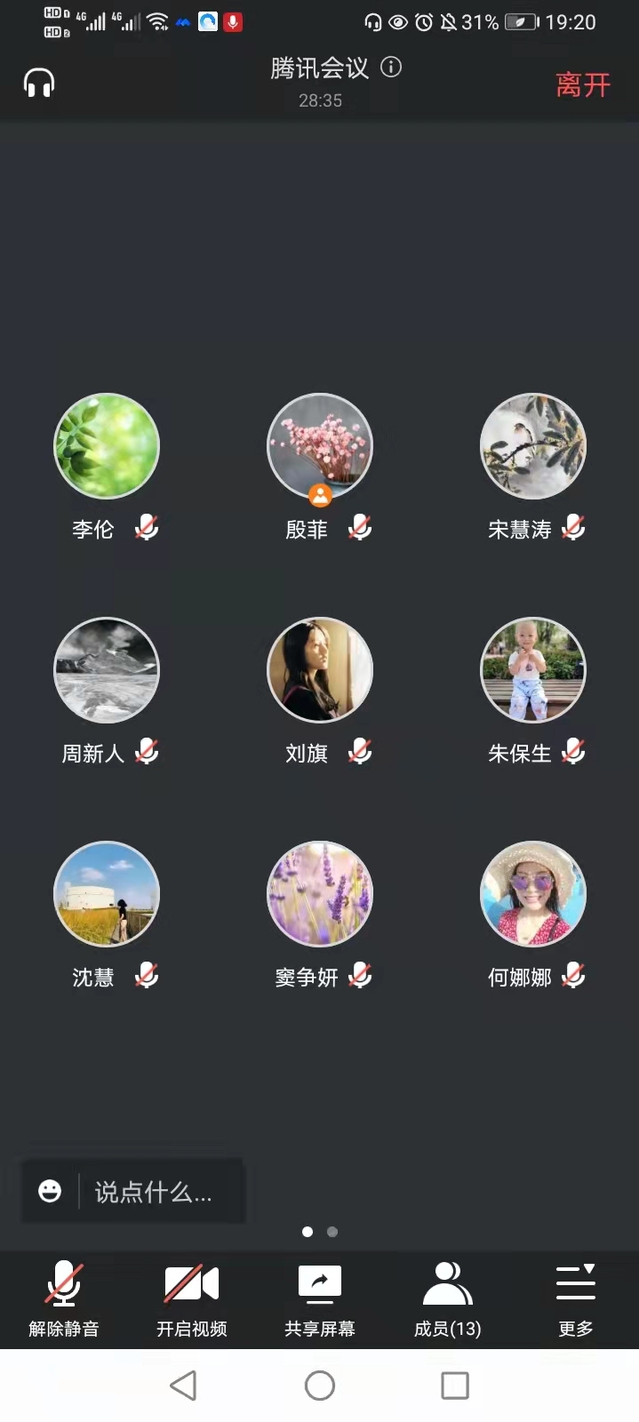
Task: Unmute the microphone with 解除静音
Action: pos(64,1299)
